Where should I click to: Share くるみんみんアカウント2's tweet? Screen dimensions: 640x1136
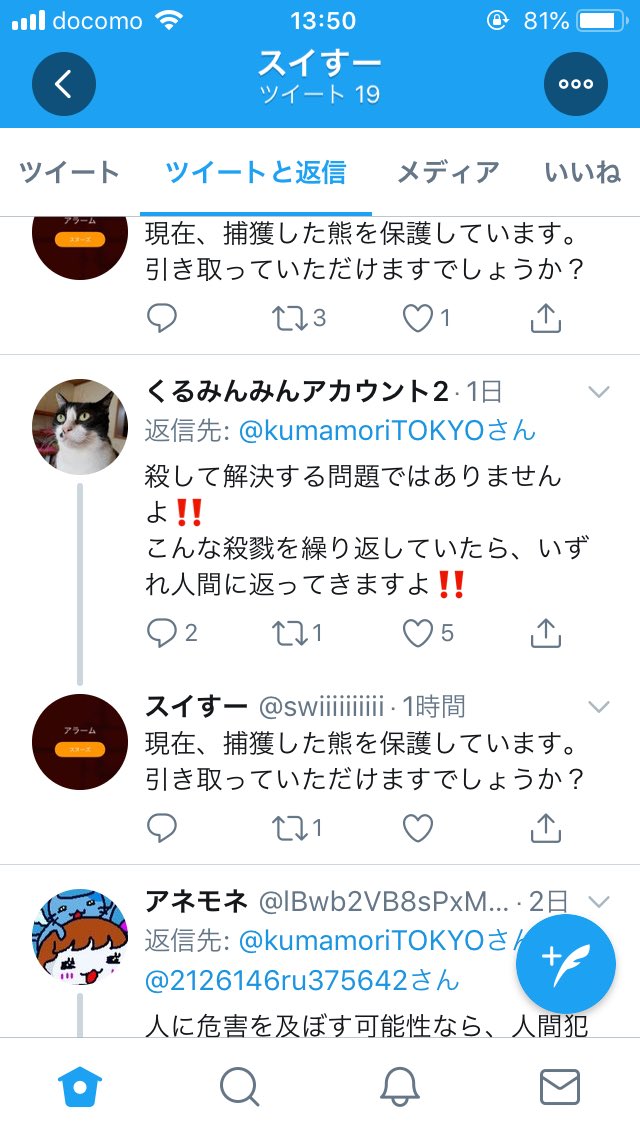pyautogui.click(x=546, y=633)
